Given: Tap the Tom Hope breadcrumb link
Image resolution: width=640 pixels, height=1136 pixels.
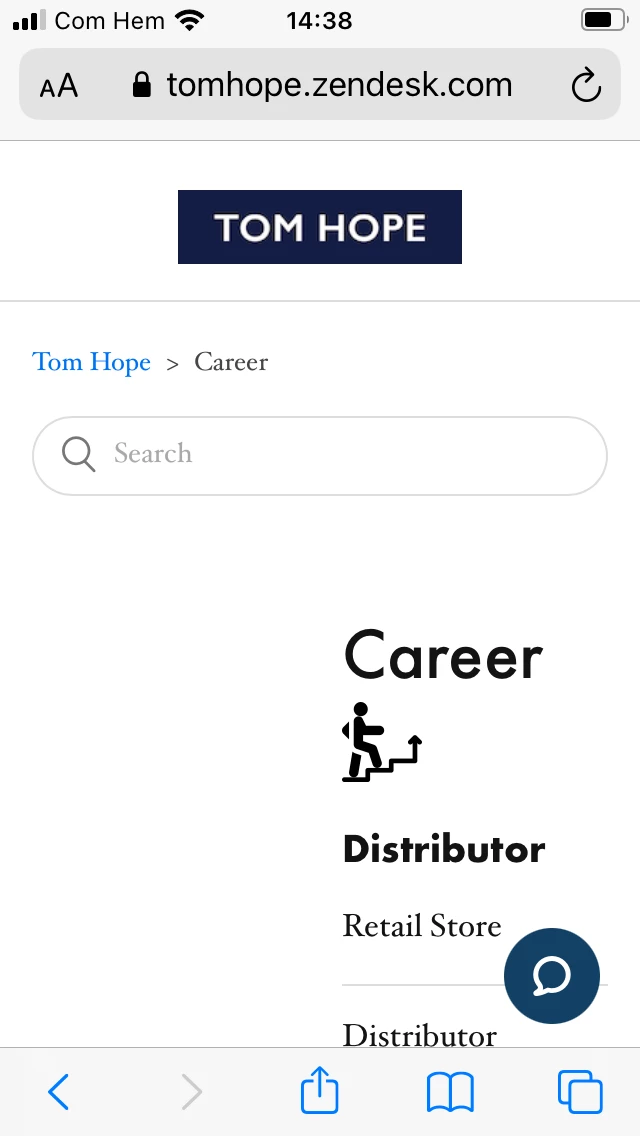Looking at the screenshot, I should tap(92, 362).
